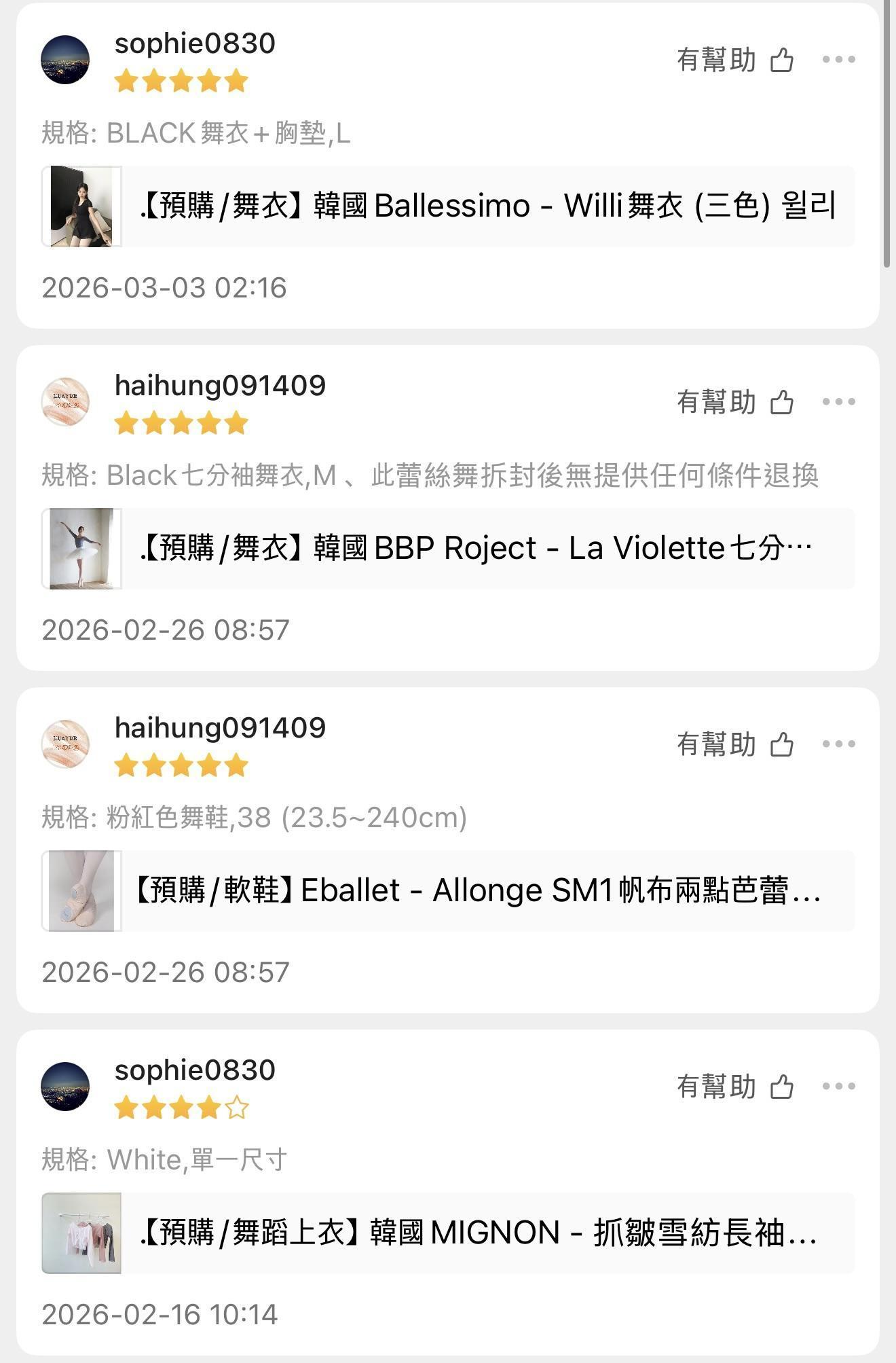Open more options on the Eballet Allonge review
The image size is (896, 1363).
pyautogui.click(x=838, y=744)
